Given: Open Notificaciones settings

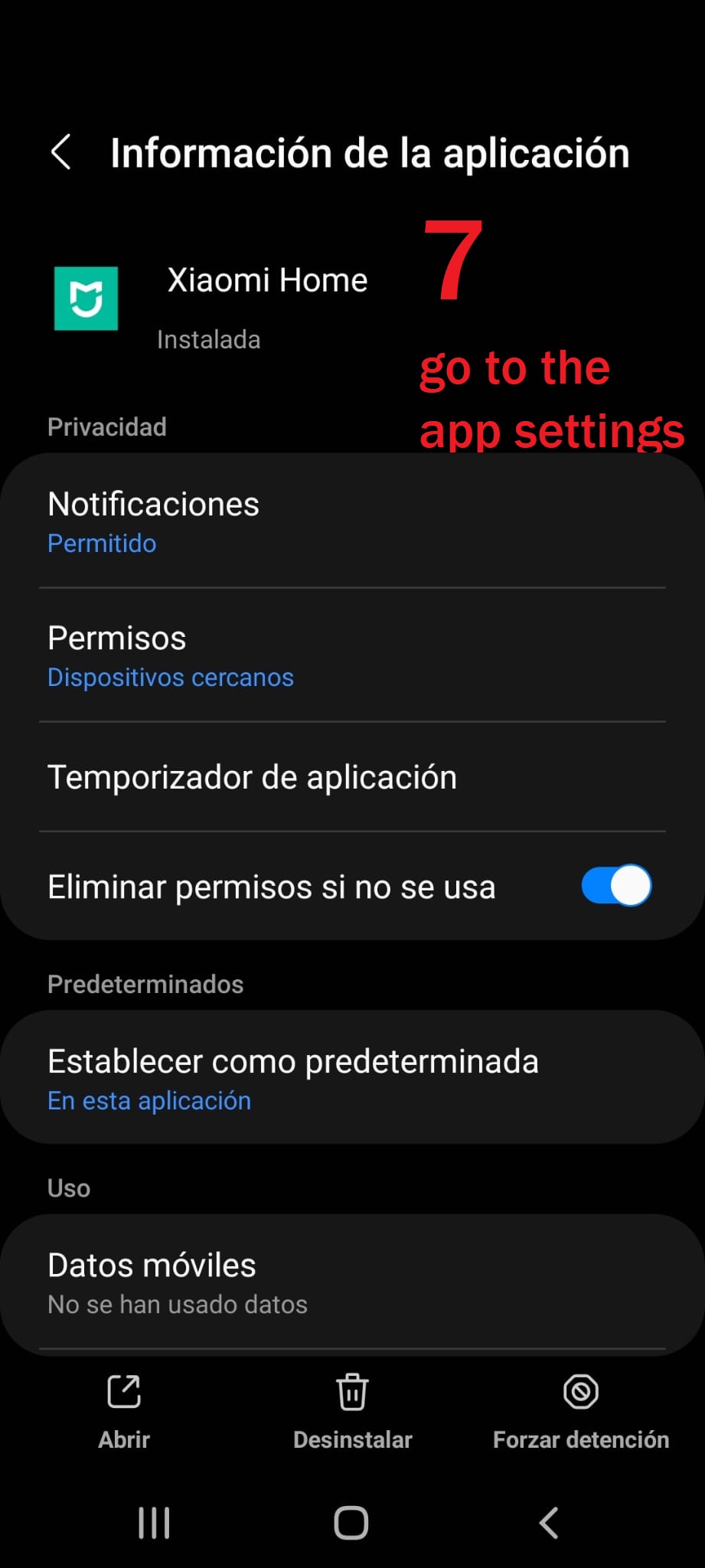Looking at the screenshot, I should 352,521.
